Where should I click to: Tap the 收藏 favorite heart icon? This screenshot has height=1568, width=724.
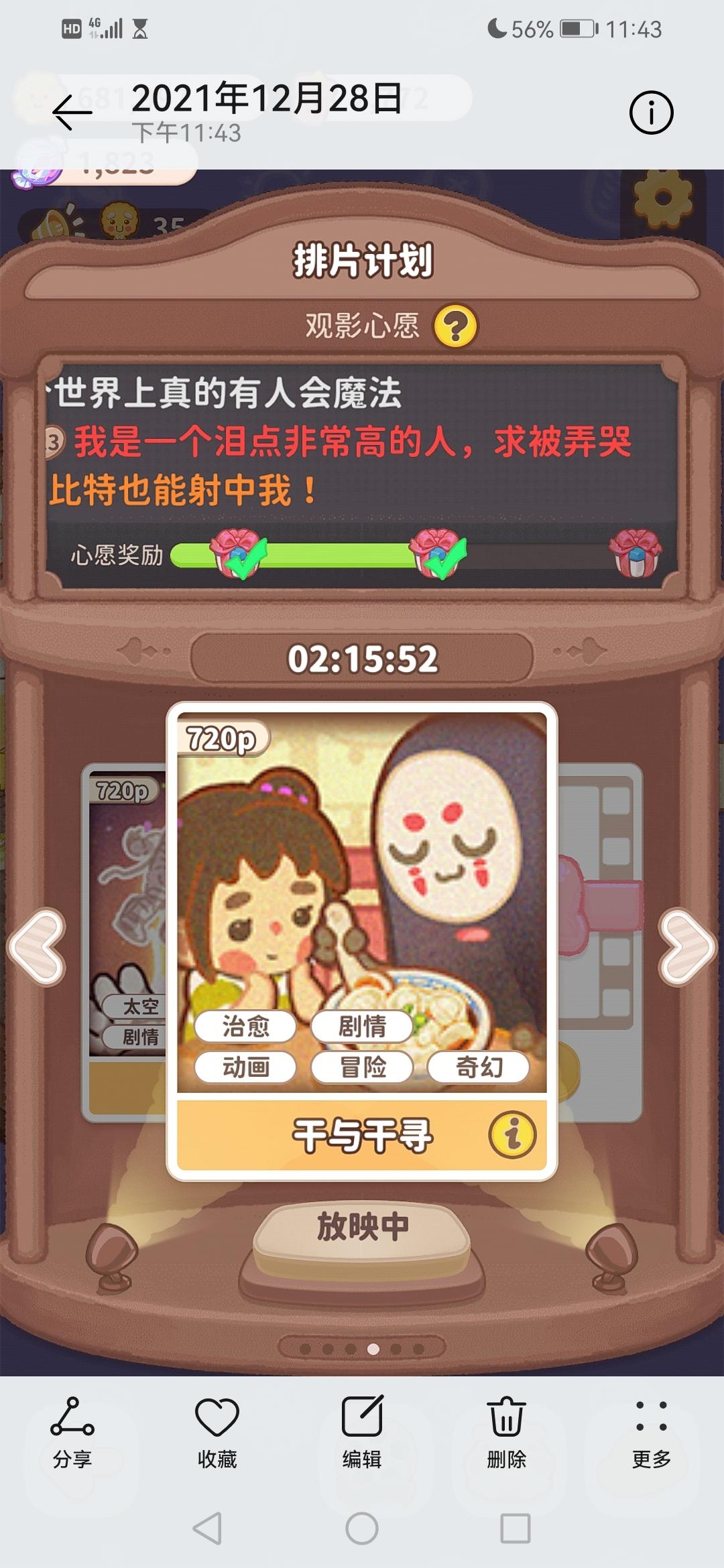(217, 1421)
